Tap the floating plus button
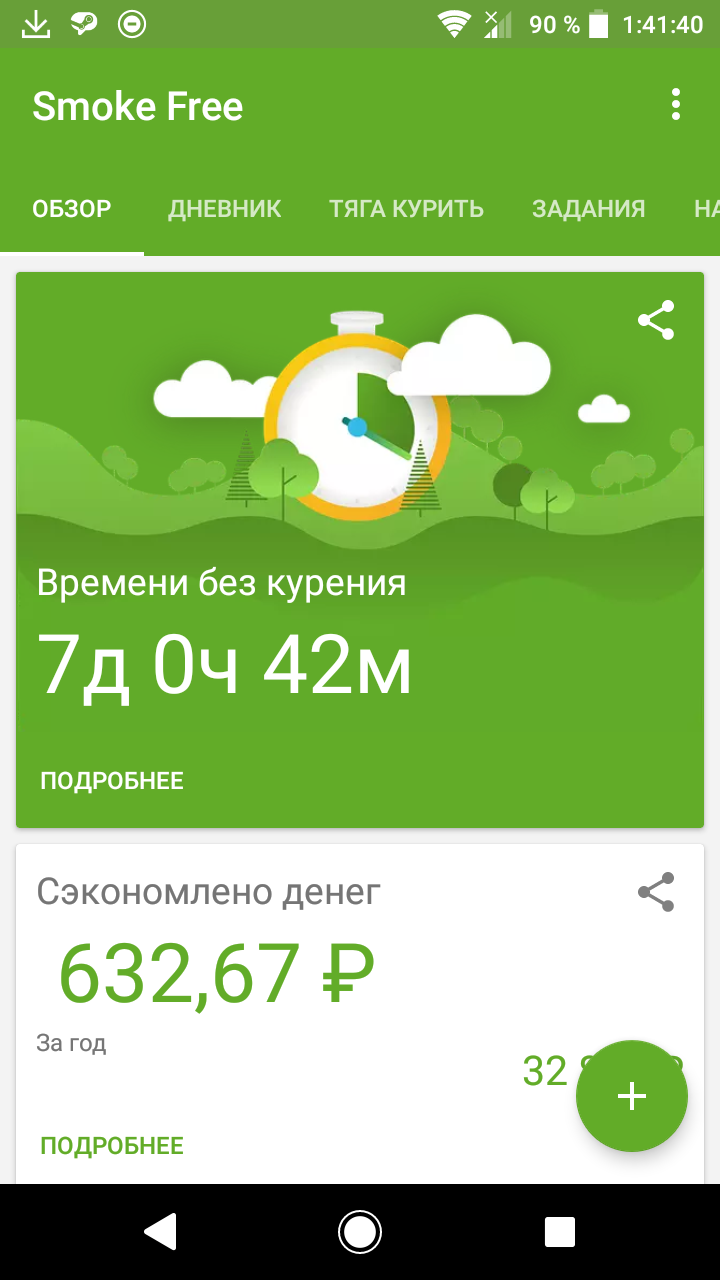The image size is (720, 1280). tap(632, 1096)
